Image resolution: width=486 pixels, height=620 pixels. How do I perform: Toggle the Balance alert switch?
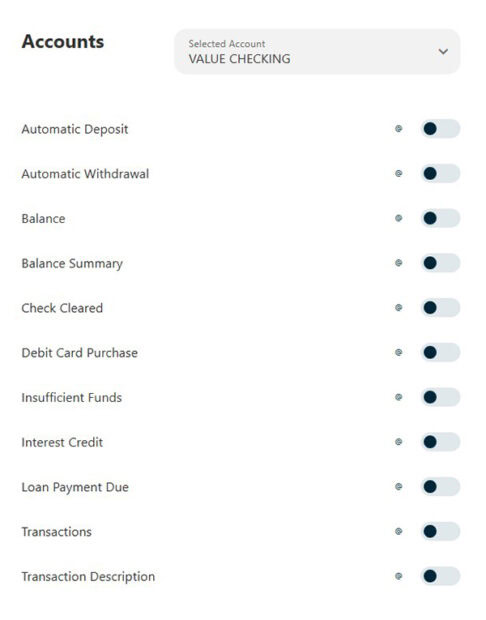(x=440, y=218)
